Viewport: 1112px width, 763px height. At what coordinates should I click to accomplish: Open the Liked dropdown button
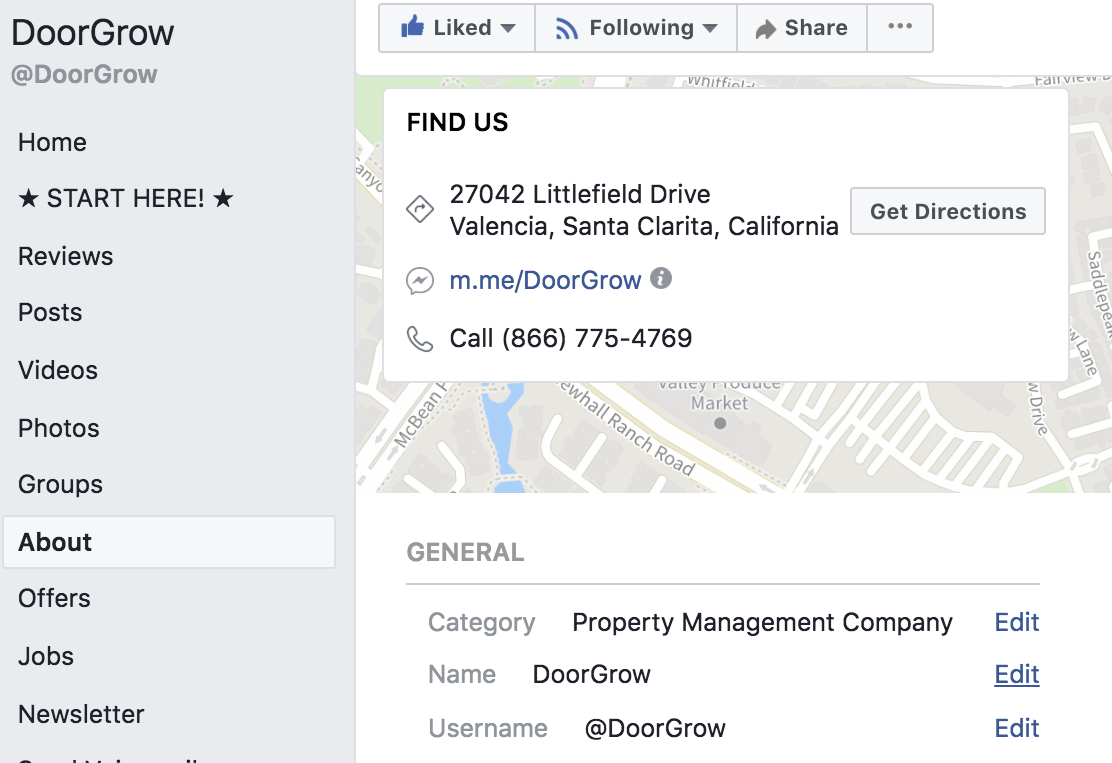point(457,28)
